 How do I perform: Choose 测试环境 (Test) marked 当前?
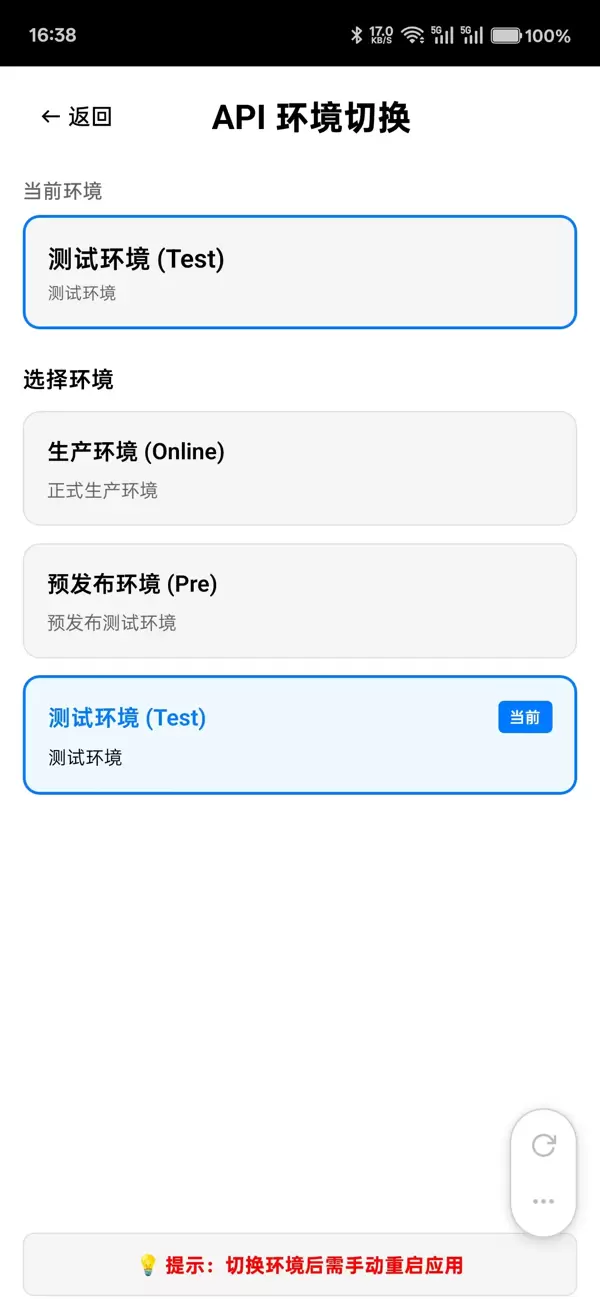299,735
